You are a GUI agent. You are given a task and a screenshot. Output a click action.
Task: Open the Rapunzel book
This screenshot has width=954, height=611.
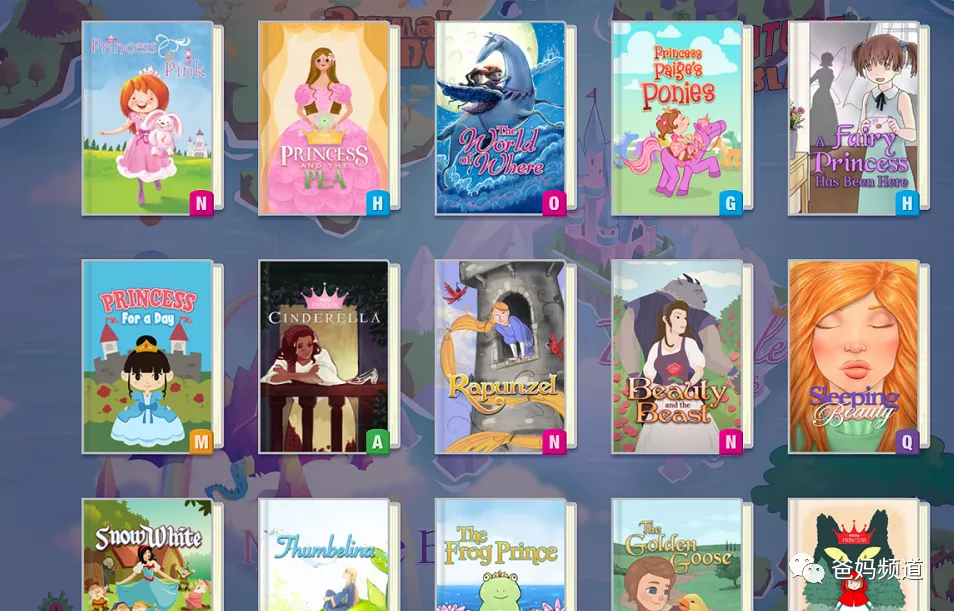coord(501,357)
